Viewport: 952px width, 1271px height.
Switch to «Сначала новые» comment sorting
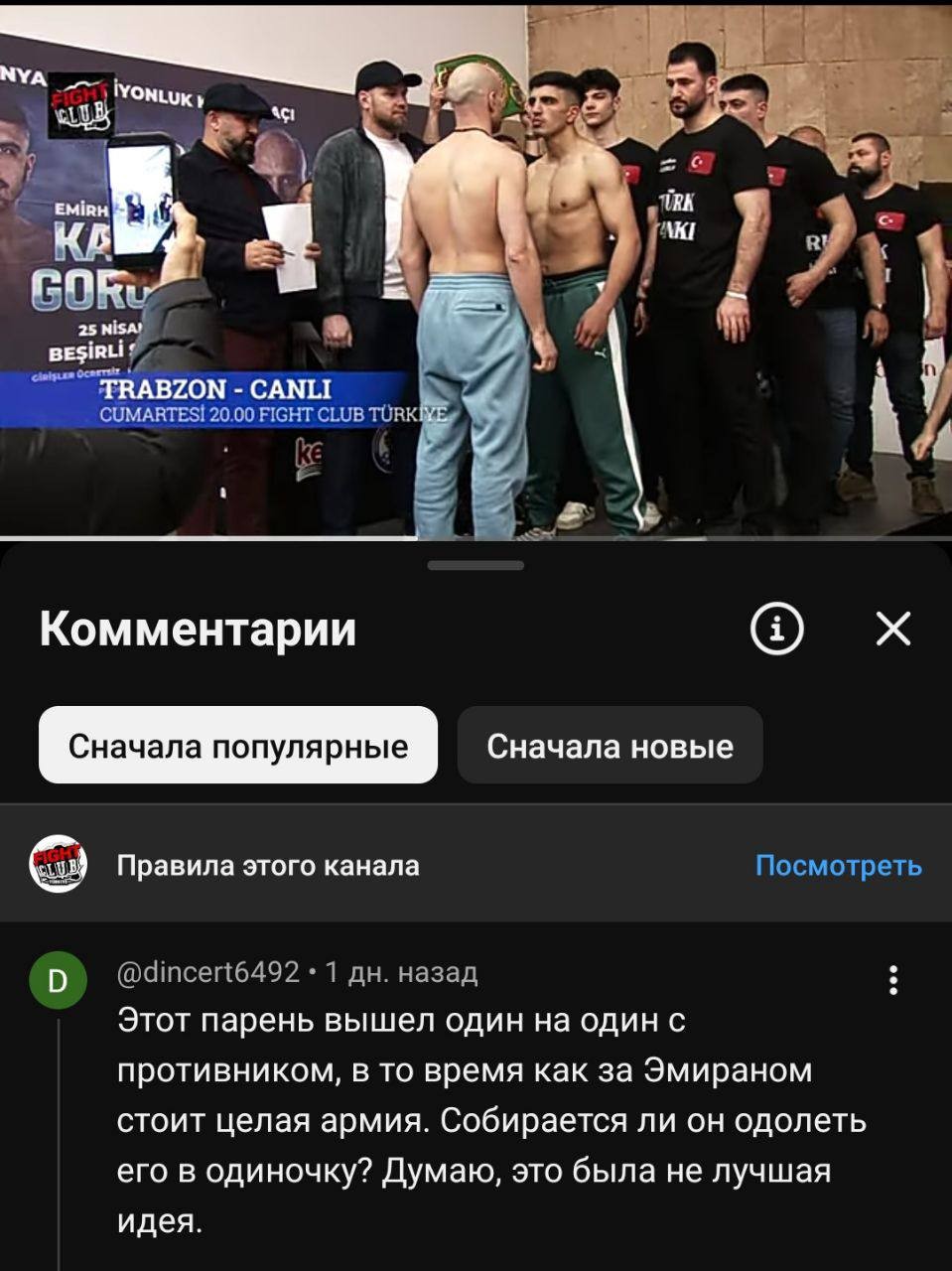point(610,746)
